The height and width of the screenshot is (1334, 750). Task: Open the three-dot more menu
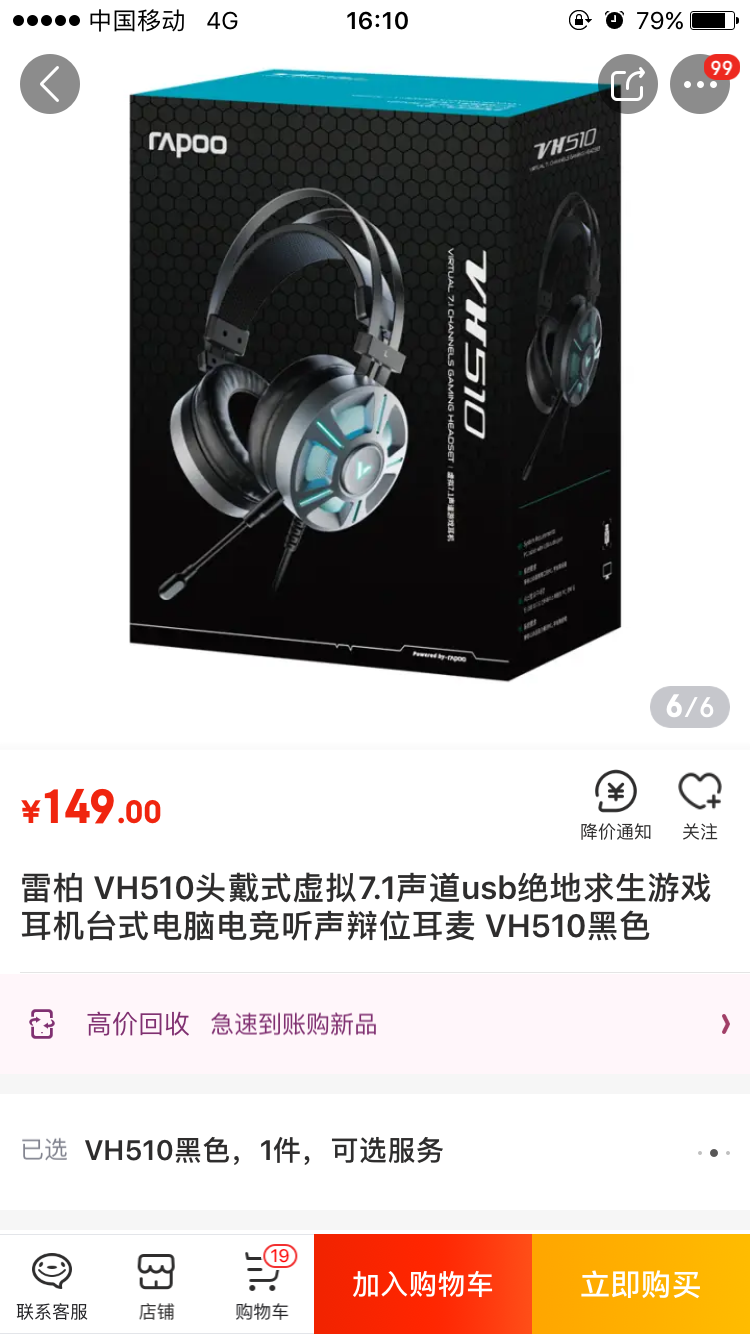(x=700, y=84)
